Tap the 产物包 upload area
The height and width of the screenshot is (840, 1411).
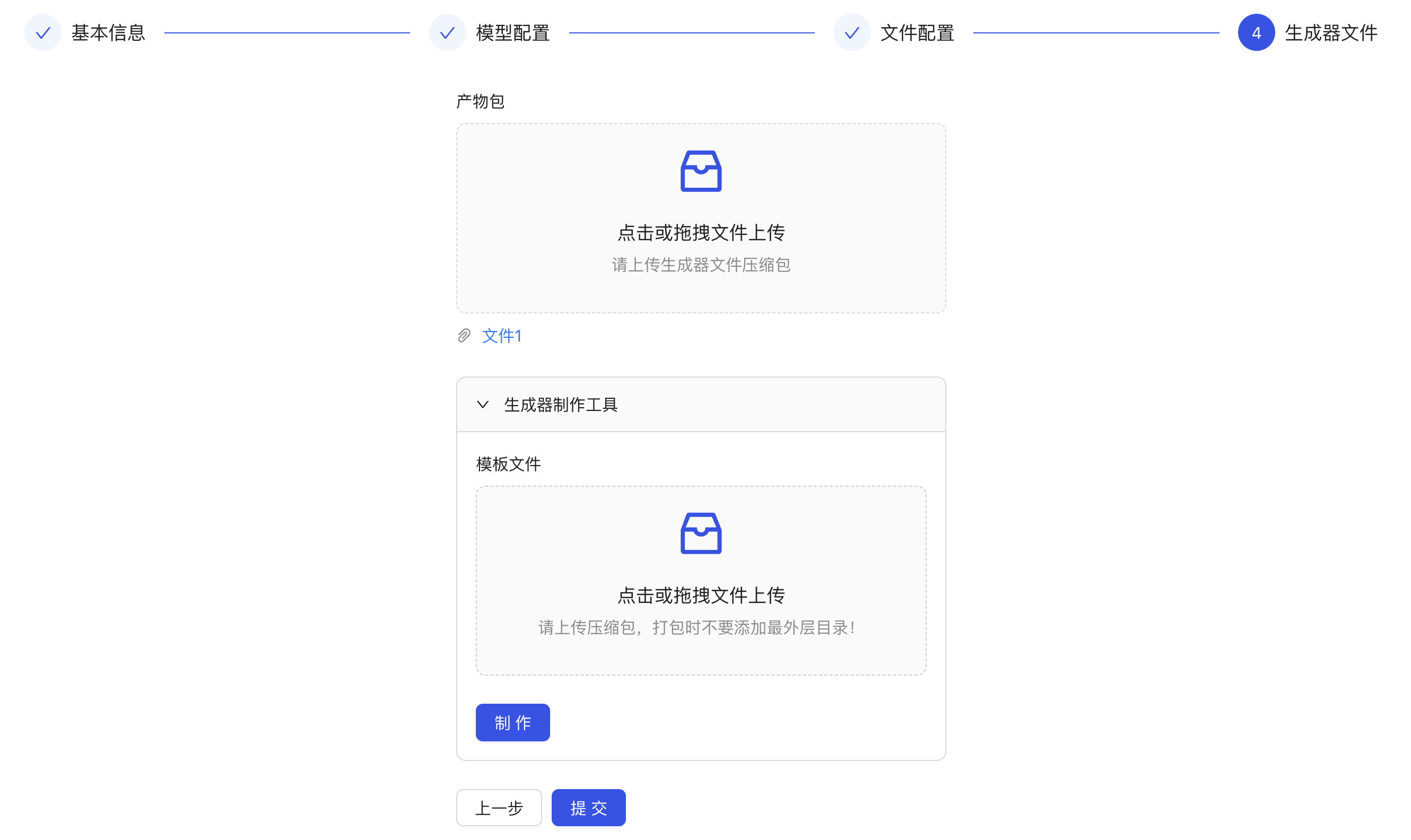(701, 218)
